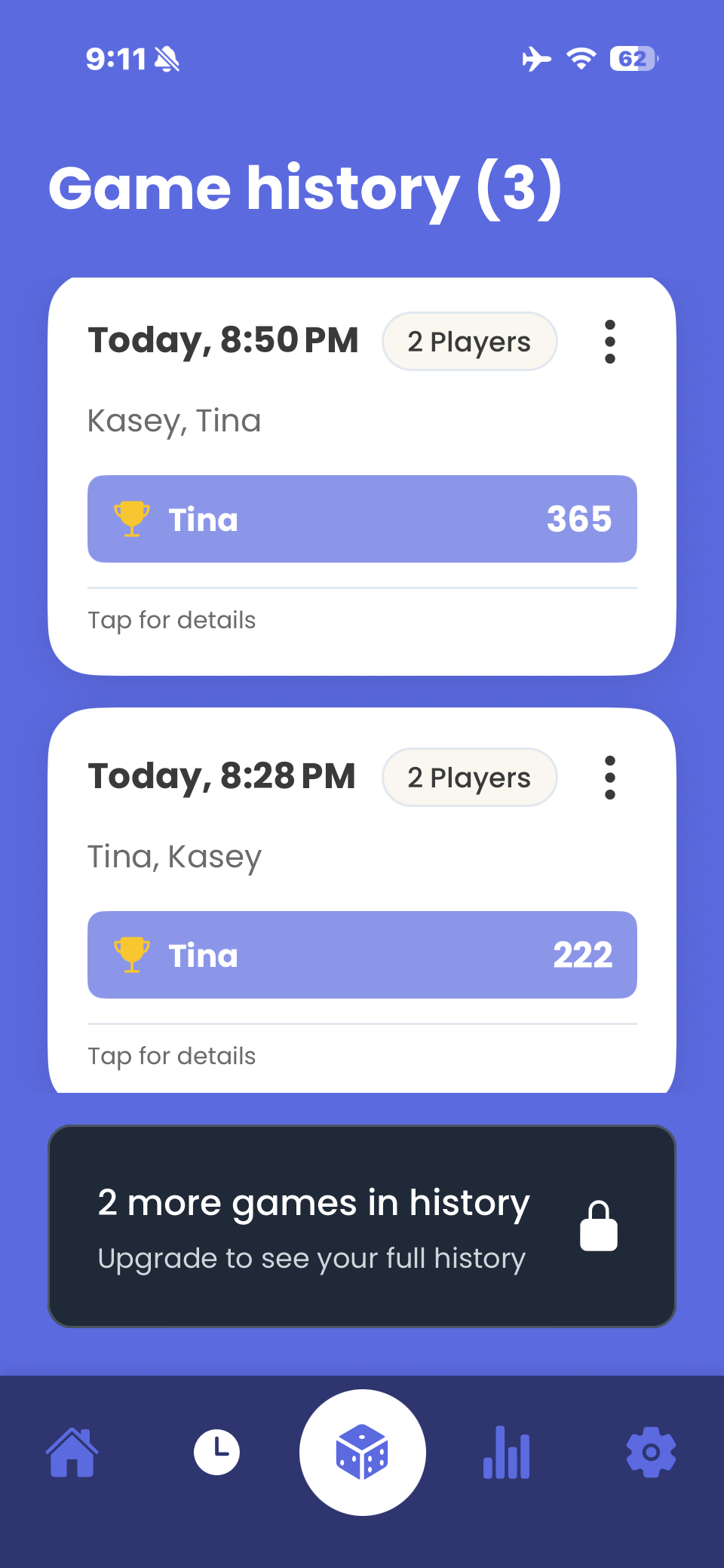Start a new game with the dice button
The width and height of the screenshot is (724, 1568).
pos(362,1453)
